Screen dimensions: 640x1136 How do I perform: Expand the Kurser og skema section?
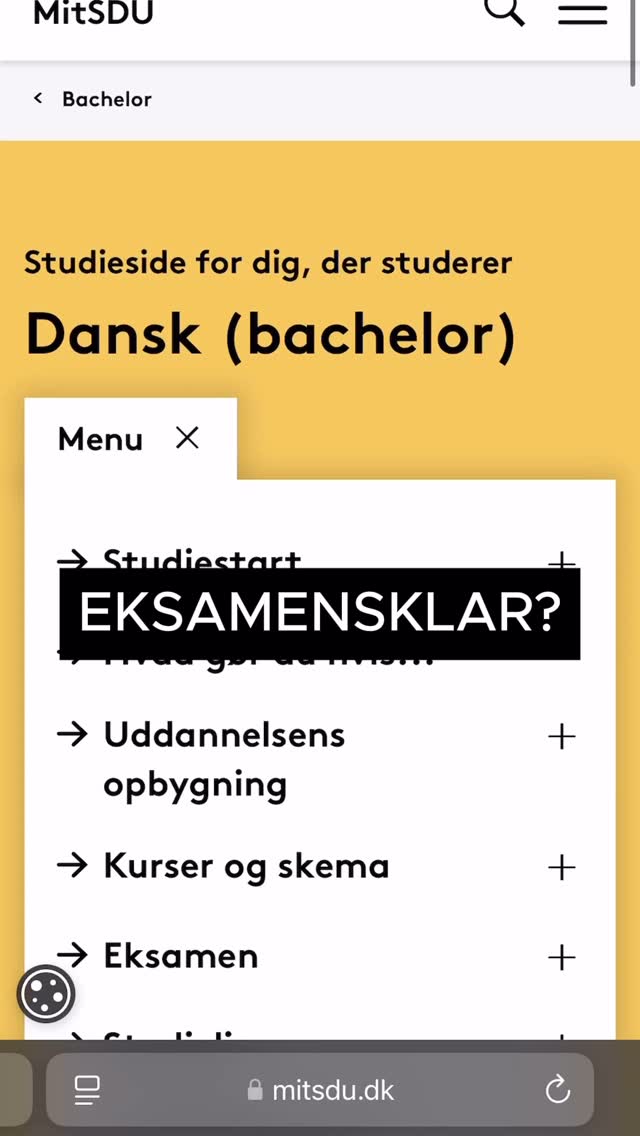pyautogui.click(x=562, y=867)
